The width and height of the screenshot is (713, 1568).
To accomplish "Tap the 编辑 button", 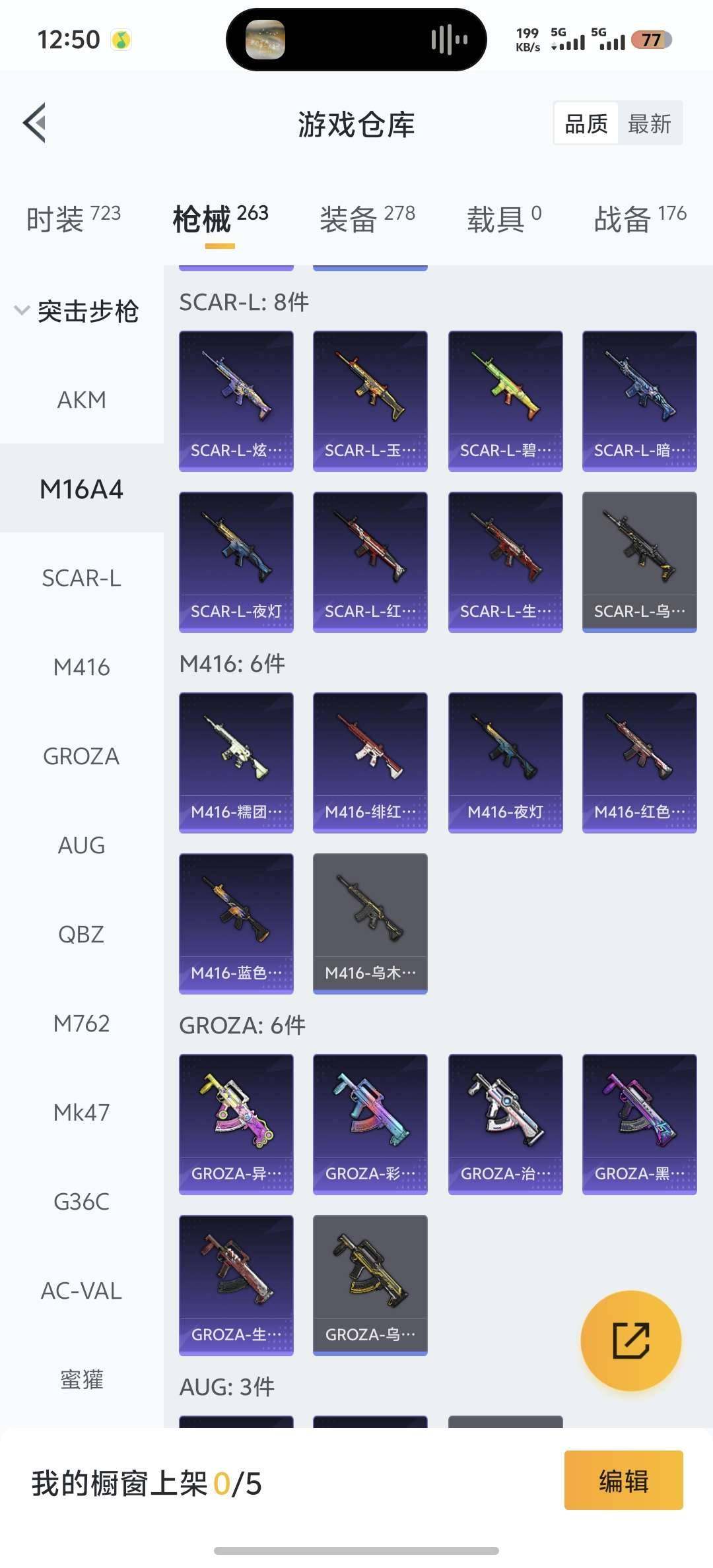I will click(x=623, y=1480).
